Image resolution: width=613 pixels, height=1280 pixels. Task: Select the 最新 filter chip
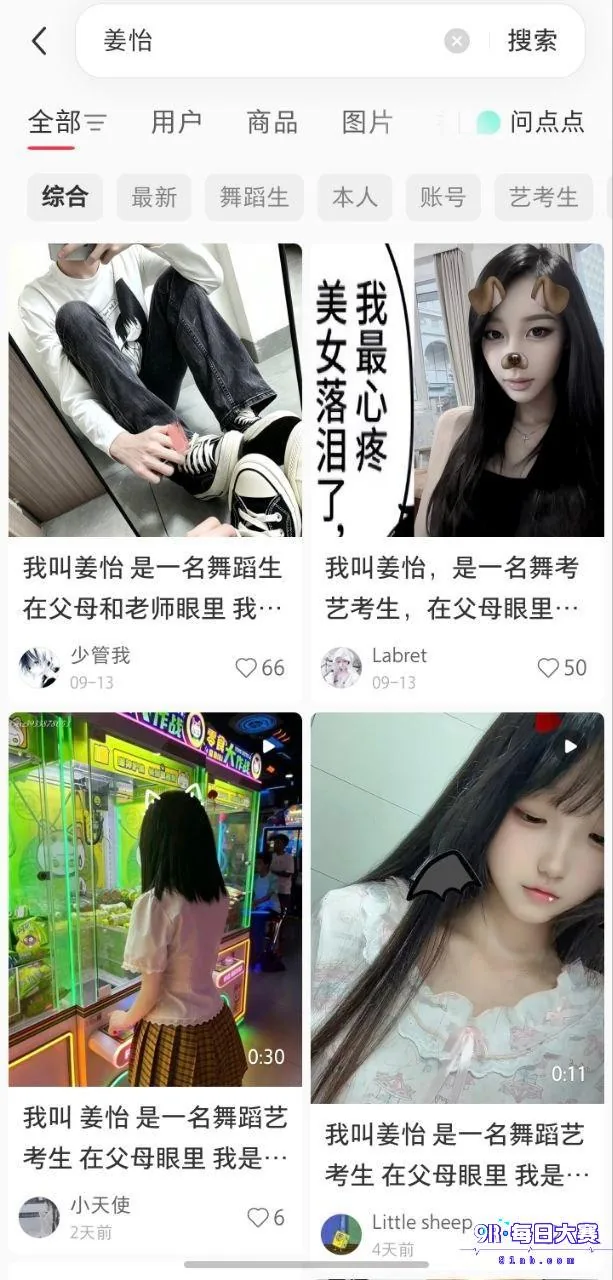click(x=154, y=197)
